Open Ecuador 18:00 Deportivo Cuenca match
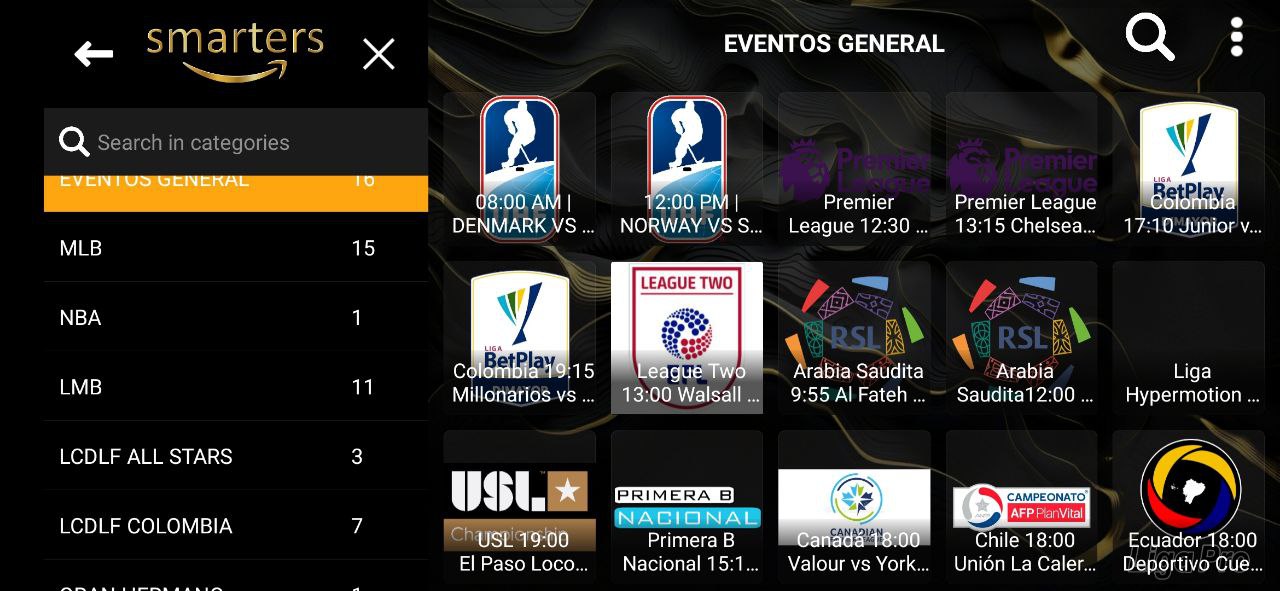 tap(1189, 507)
